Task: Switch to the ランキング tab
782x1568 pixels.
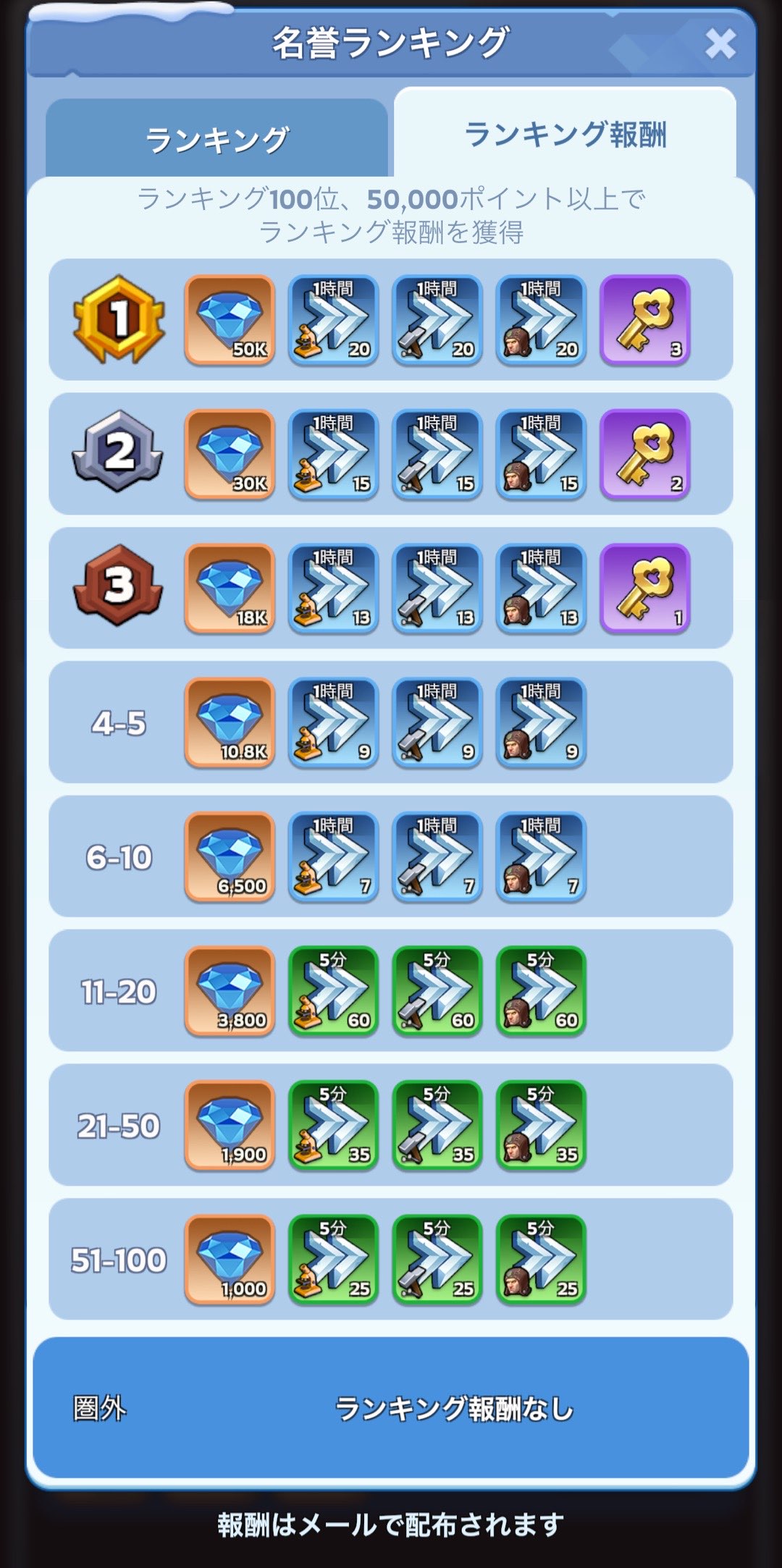Action: pos(216,138)
